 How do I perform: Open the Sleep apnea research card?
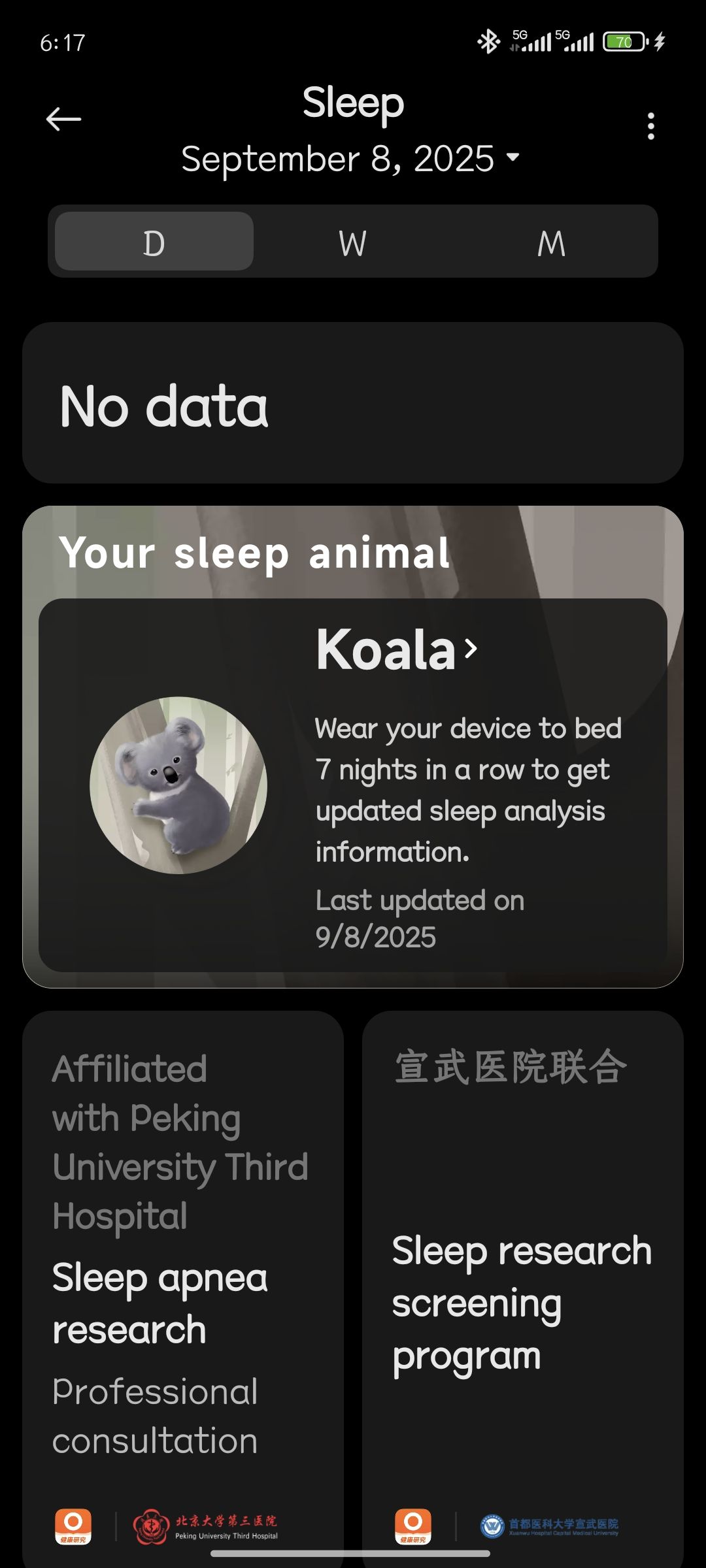pos(183,1288)
